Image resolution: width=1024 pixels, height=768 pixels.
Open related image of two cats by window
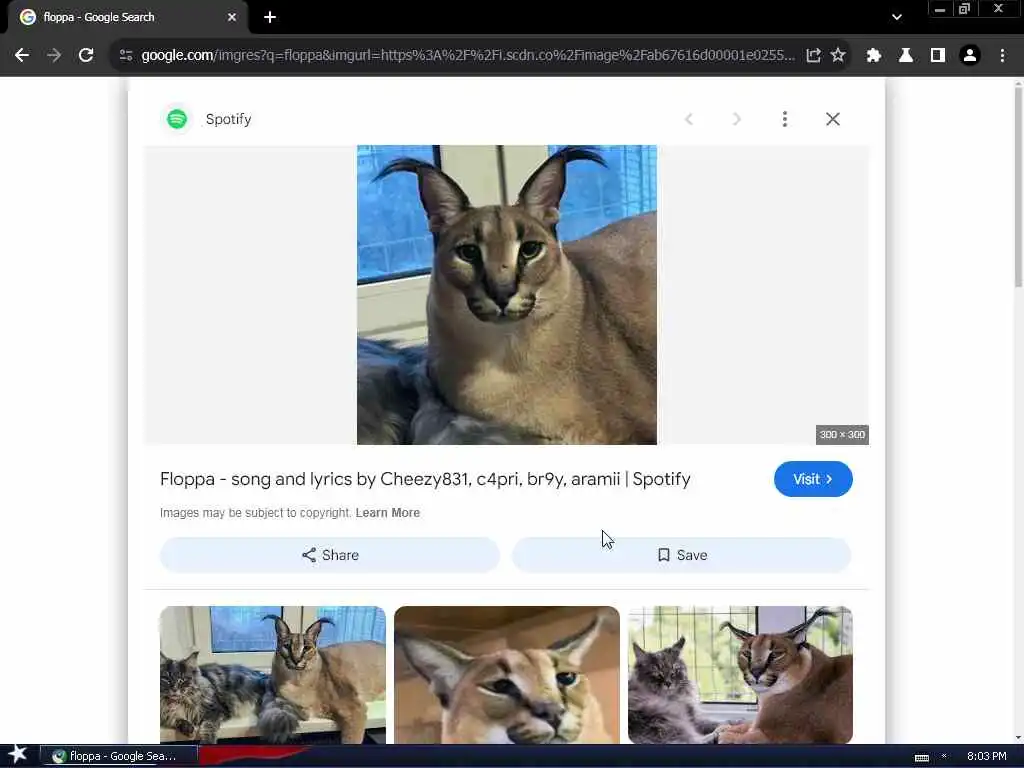pos(272,674)
